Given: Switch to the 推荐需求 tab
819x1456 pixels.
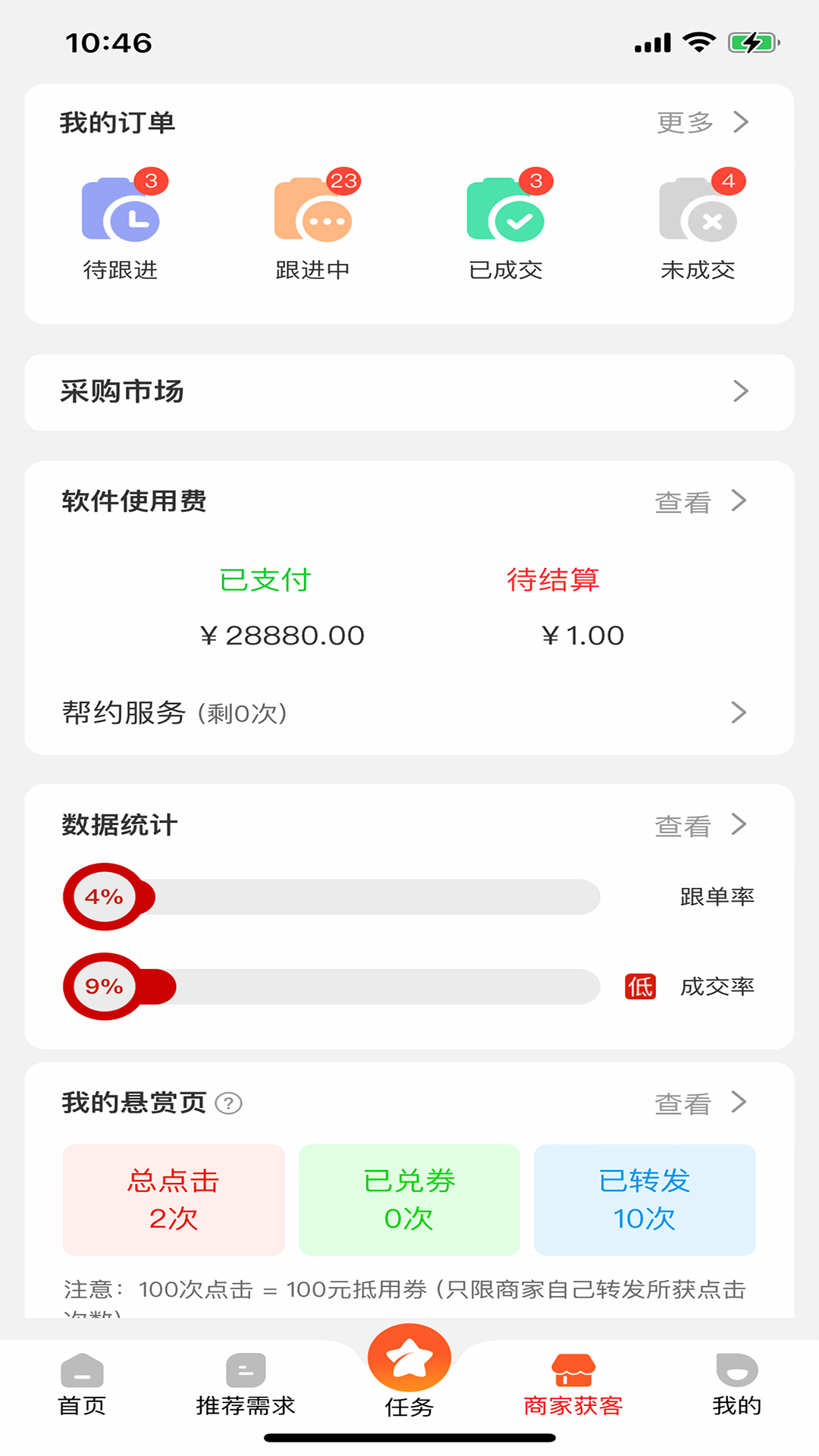Looking at the screenshot, I should coord(246,1385).
